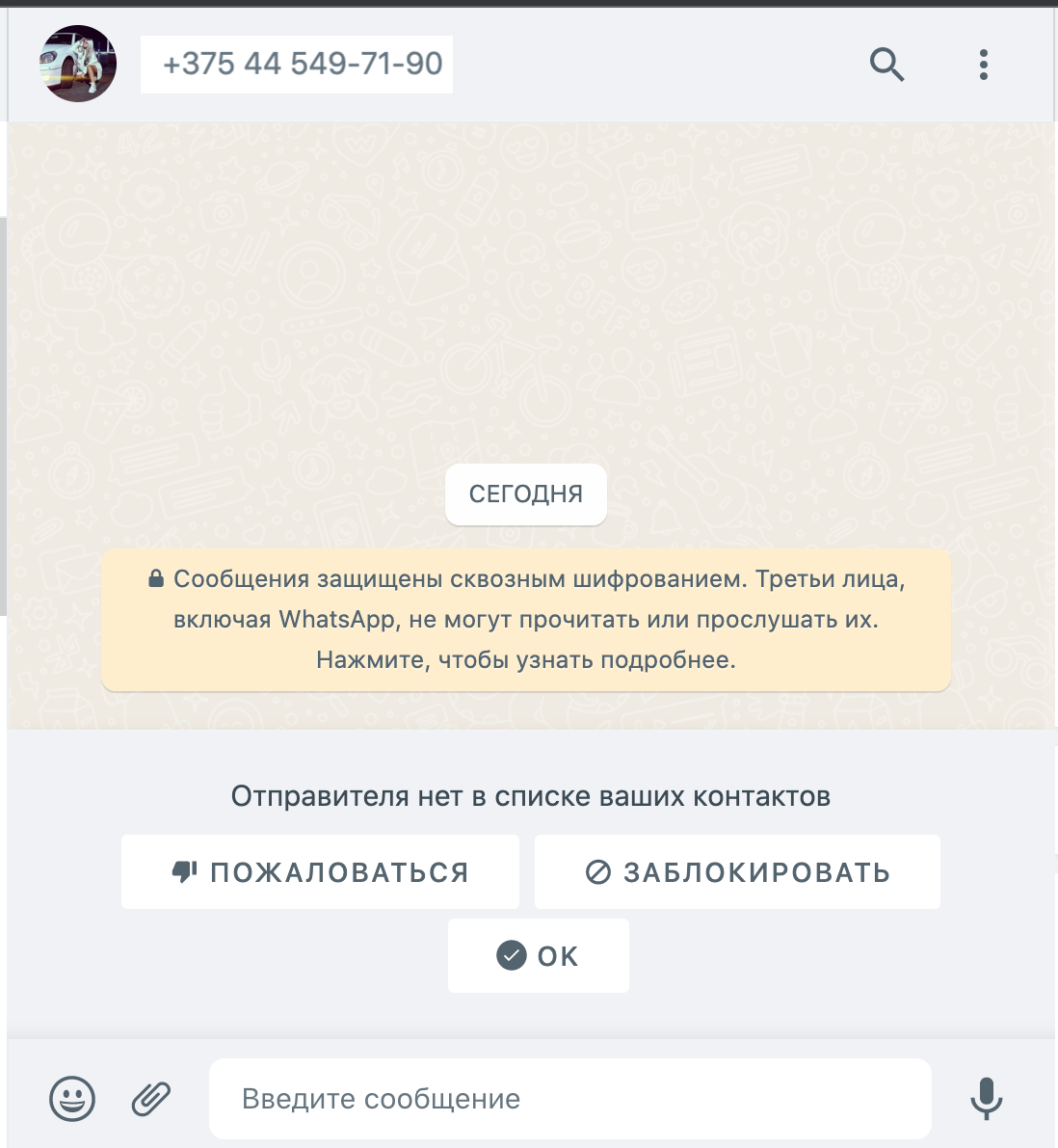Block sender with ЗАБЛОКИРОВАТЬ button
The width and height of the screenshot is (1058, 1148).
[737, 871]
